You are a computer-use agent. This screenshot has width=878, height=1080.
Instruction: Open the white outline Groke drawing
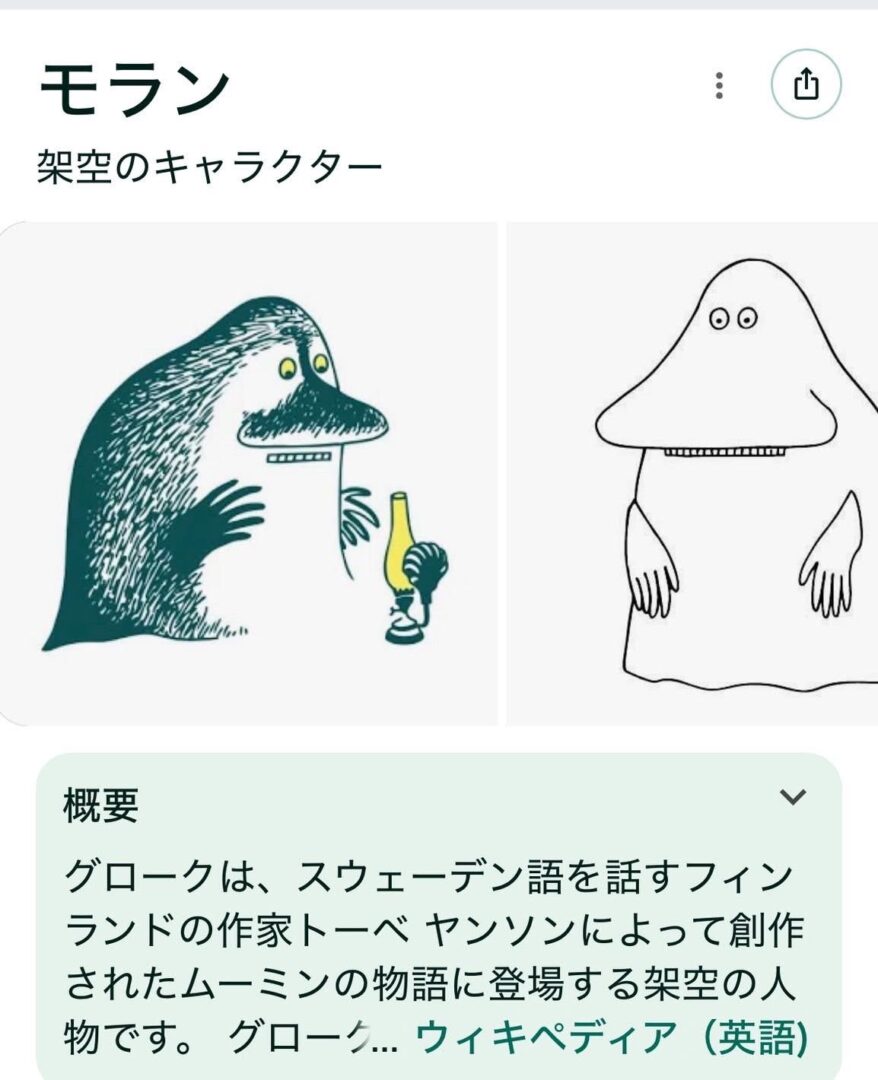point(692,473)
